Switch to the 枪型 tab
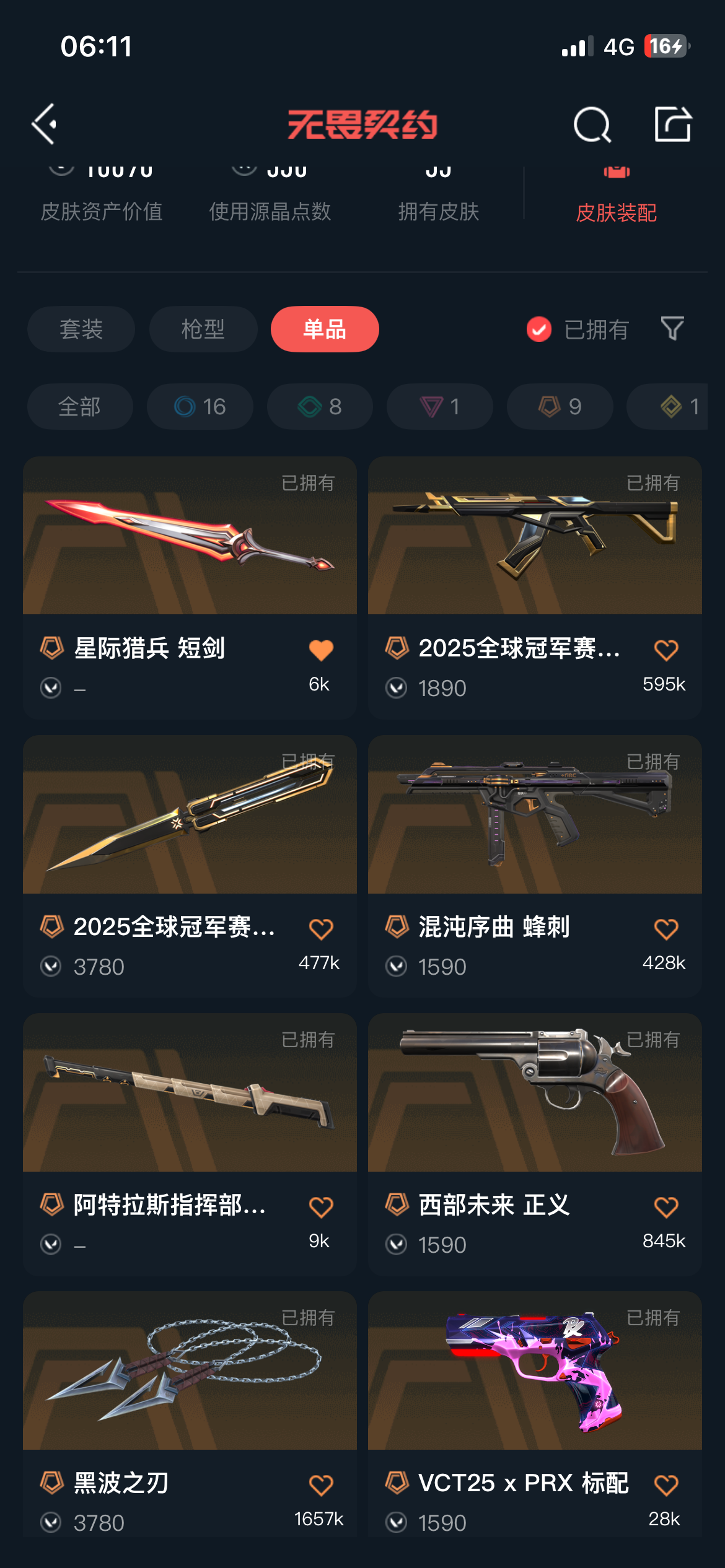 (203, 329)
